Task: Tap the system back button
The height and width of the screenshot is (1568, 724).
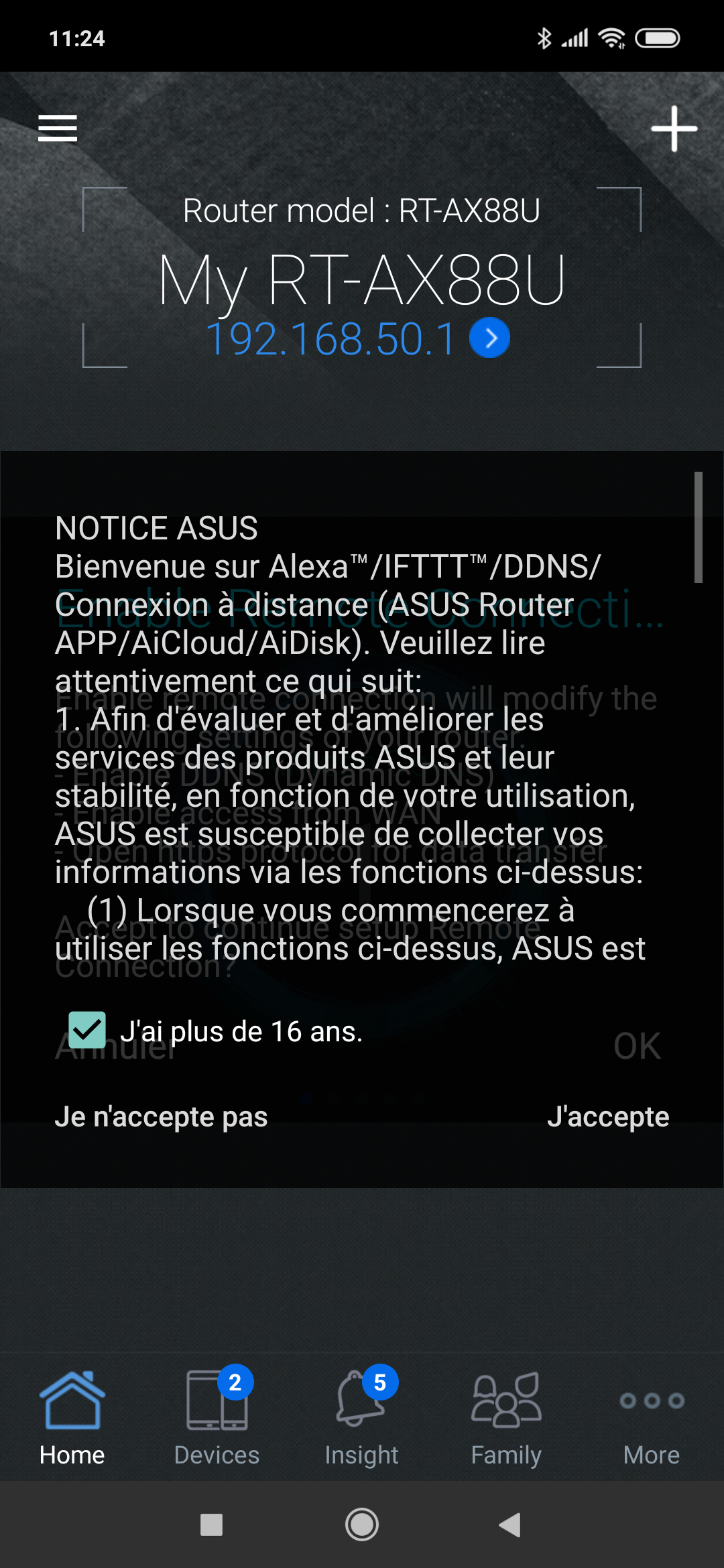Action: (x=510, y=1524)
